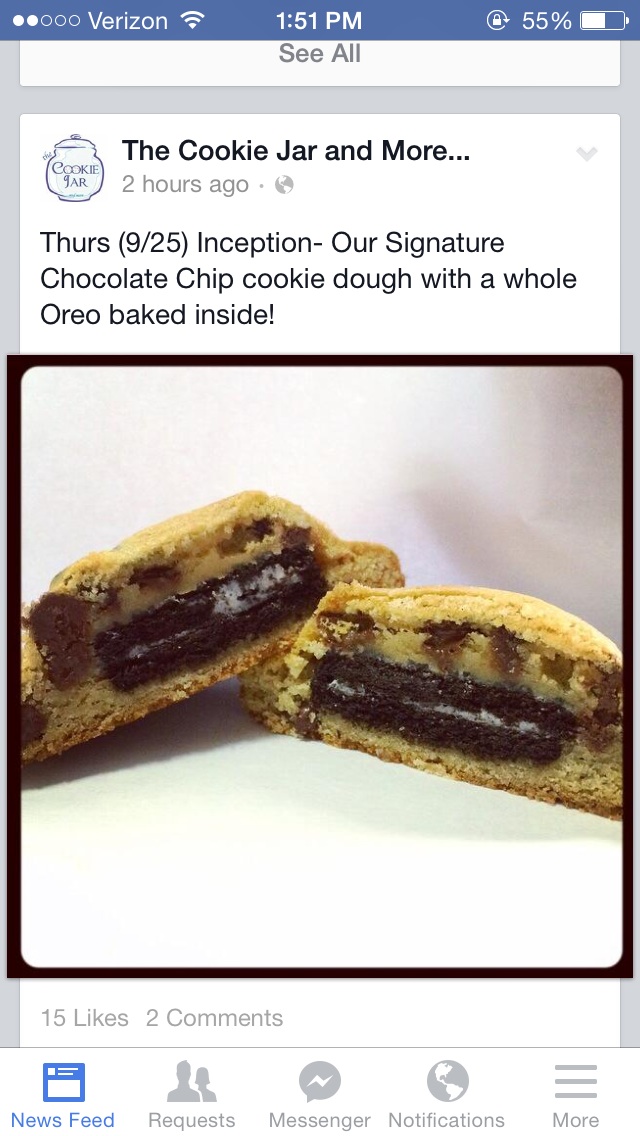The height and width of the screenshot is (1136, 640).
Task: Tap The Cookie Jar profile picture
Action: (75, 167)
